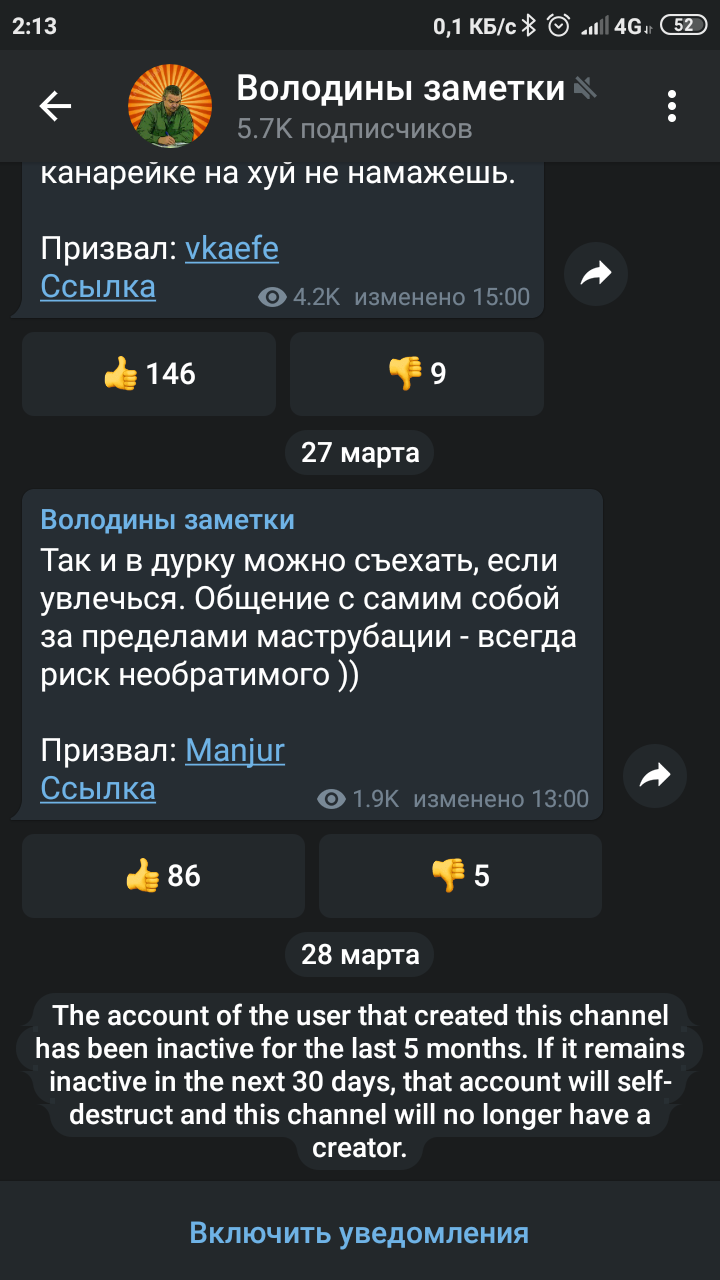Viewport: 720px width, 1280px height.
Task: Open the channel overflow menu
Action: (x=672, y=106)
